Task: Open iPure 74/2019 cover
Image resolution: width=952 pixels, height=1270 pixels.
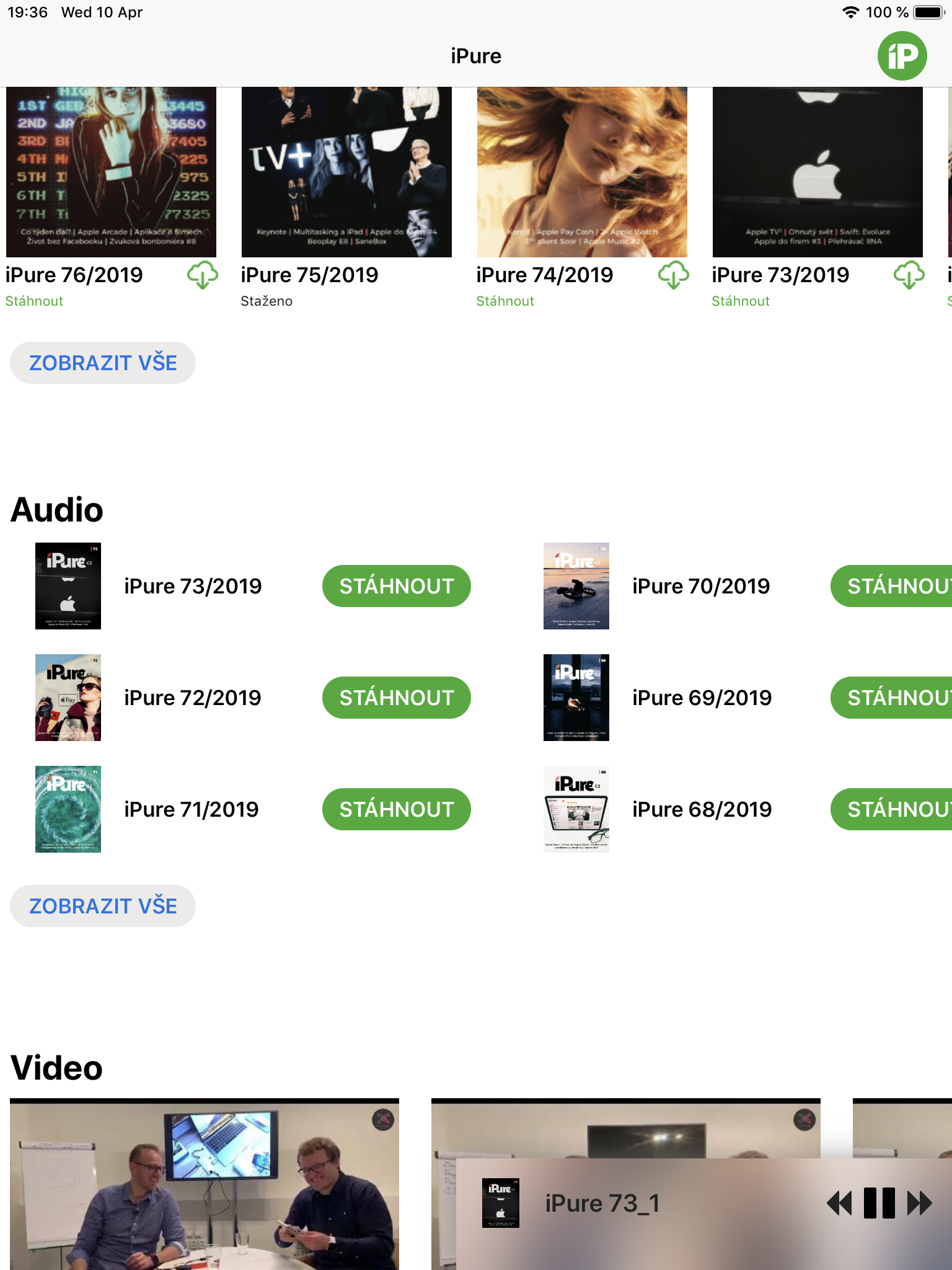Action: coord(581,174)
